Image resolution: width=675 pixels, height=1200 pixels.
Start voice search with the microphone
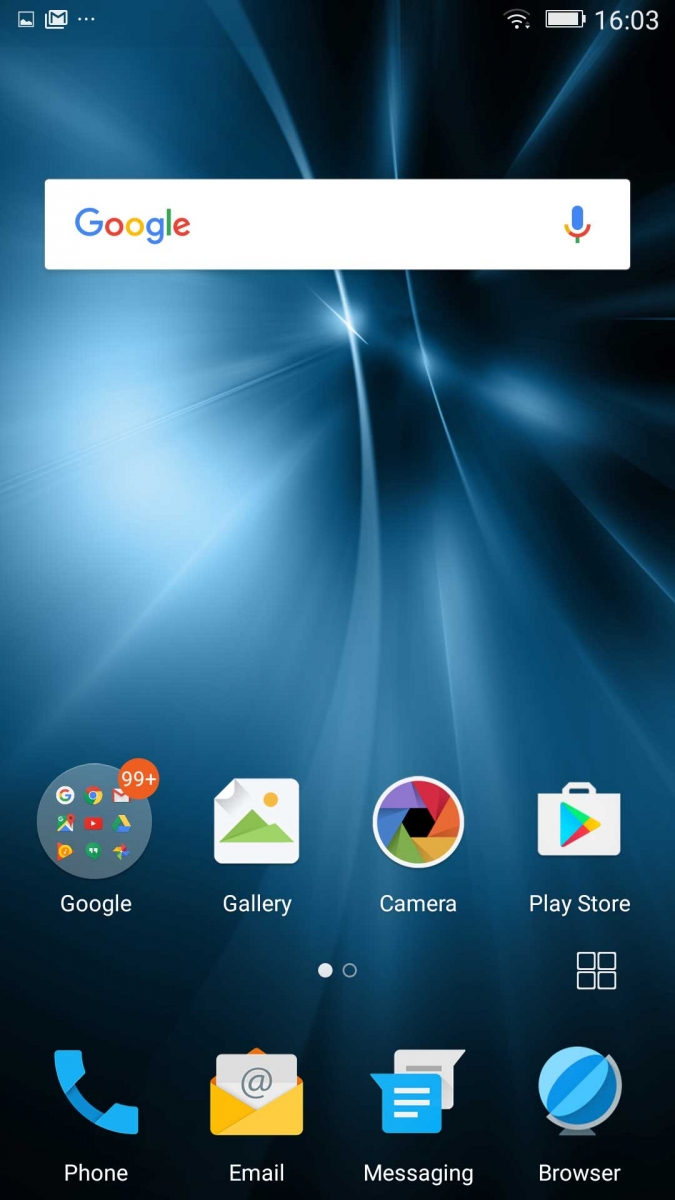(x=577, y=224)
